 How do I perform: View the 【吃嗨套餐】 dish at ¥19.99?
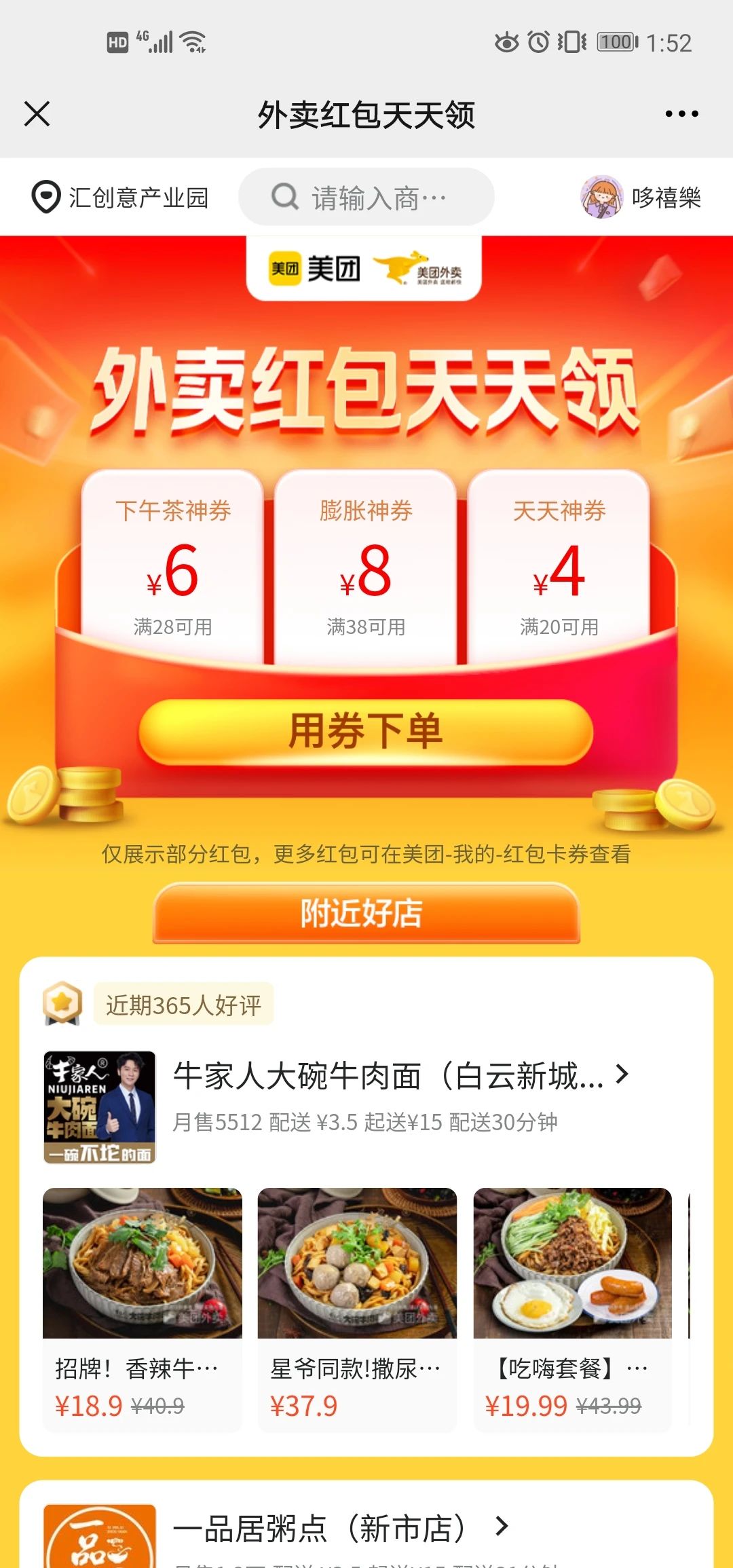tap(572, 1309)
